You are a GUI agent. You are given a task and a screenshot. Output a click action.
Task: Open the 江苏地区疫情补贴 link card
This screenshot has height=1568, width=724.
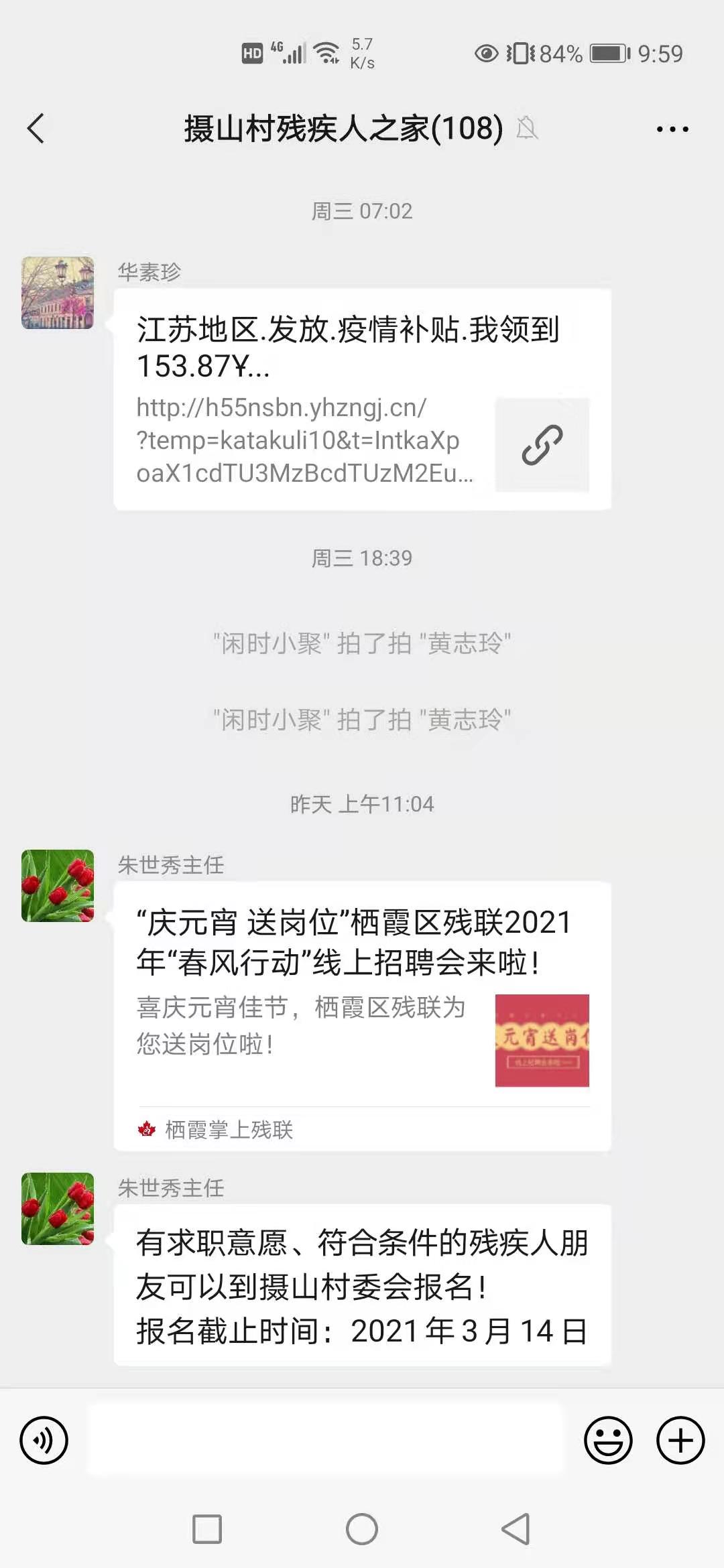pyautogui.click(x=362, y=399)
